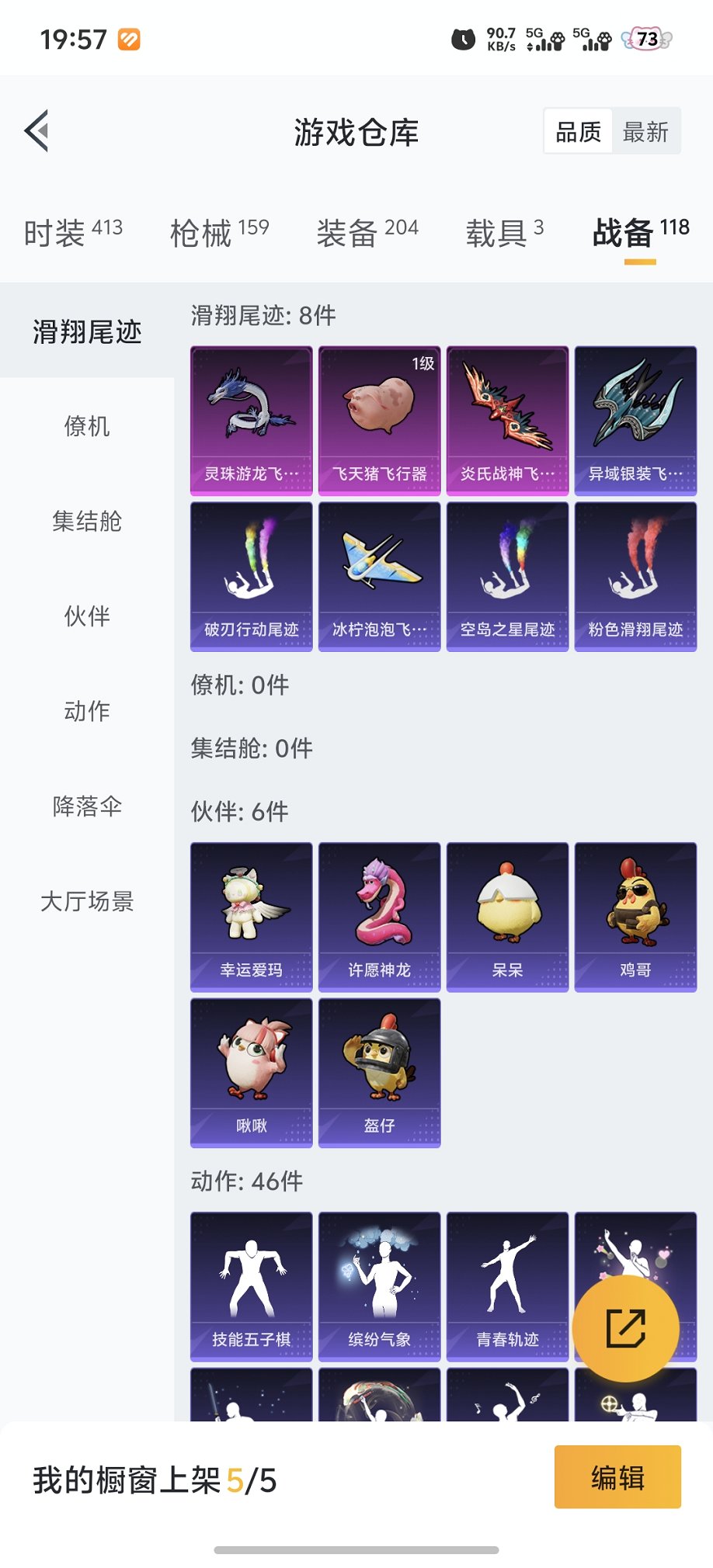
Task: Open the 载具 tab
Action: point(504,232)
